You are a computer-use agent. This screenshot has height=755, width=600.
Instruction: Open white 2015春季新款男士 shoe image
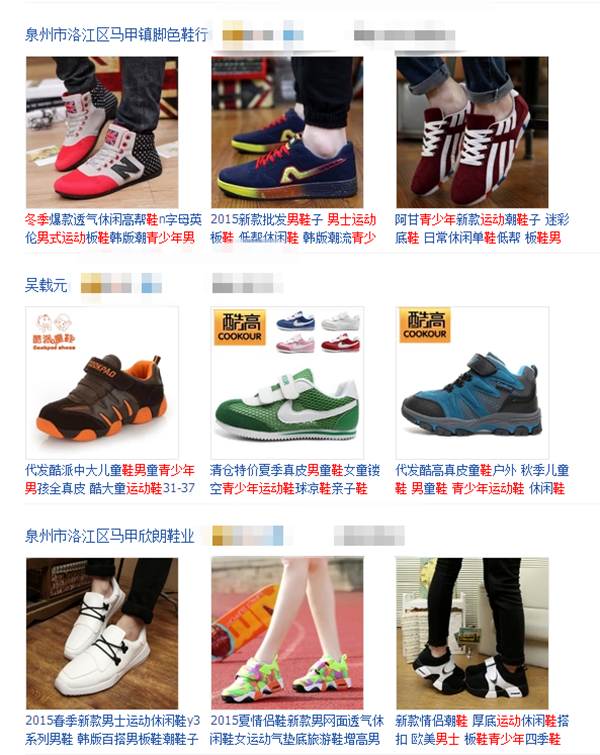102,632
